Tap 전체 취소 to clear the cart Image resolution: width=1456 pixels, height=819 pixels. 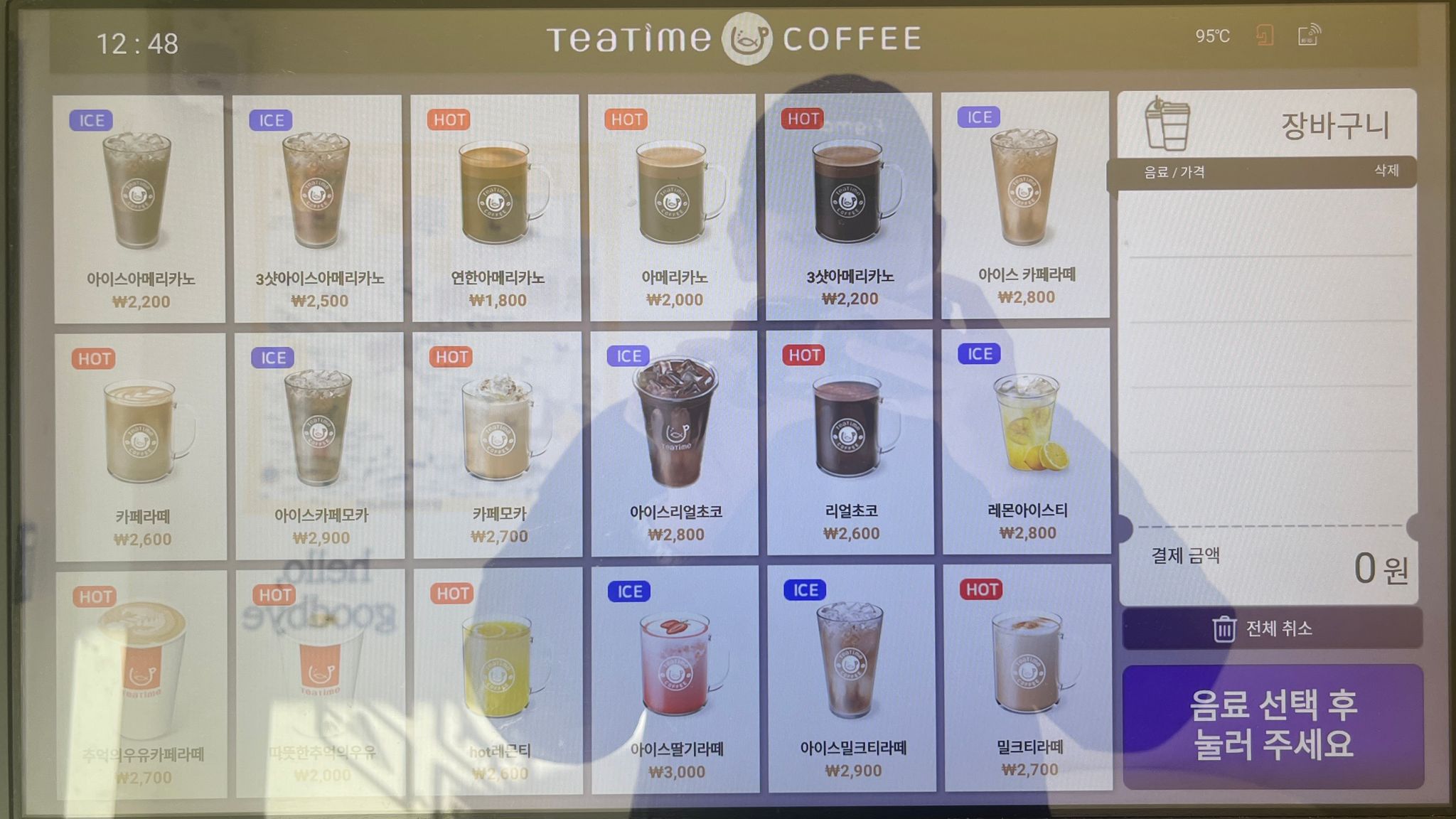click(x=1272, y=628)
